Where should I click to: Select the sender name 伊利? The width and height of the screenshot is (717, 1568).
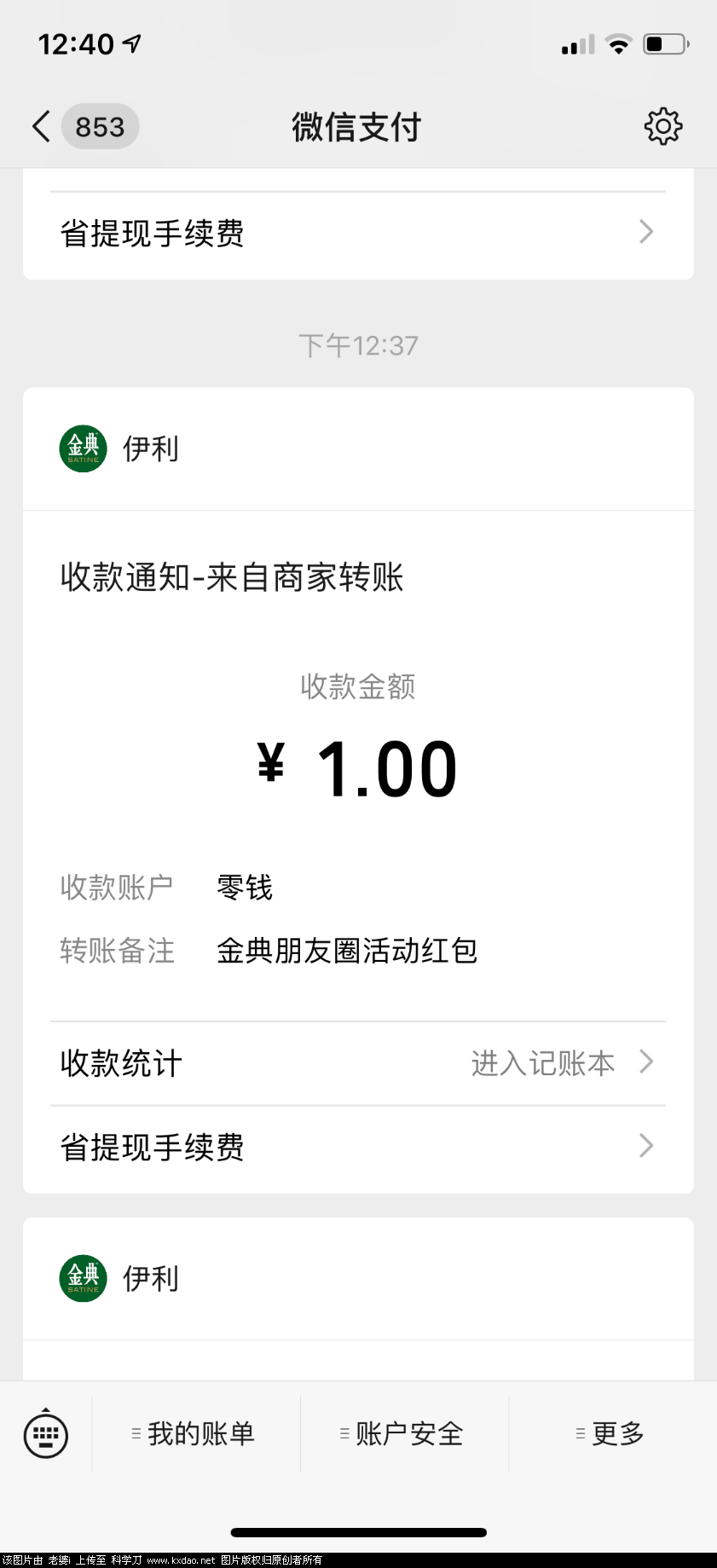151,448
